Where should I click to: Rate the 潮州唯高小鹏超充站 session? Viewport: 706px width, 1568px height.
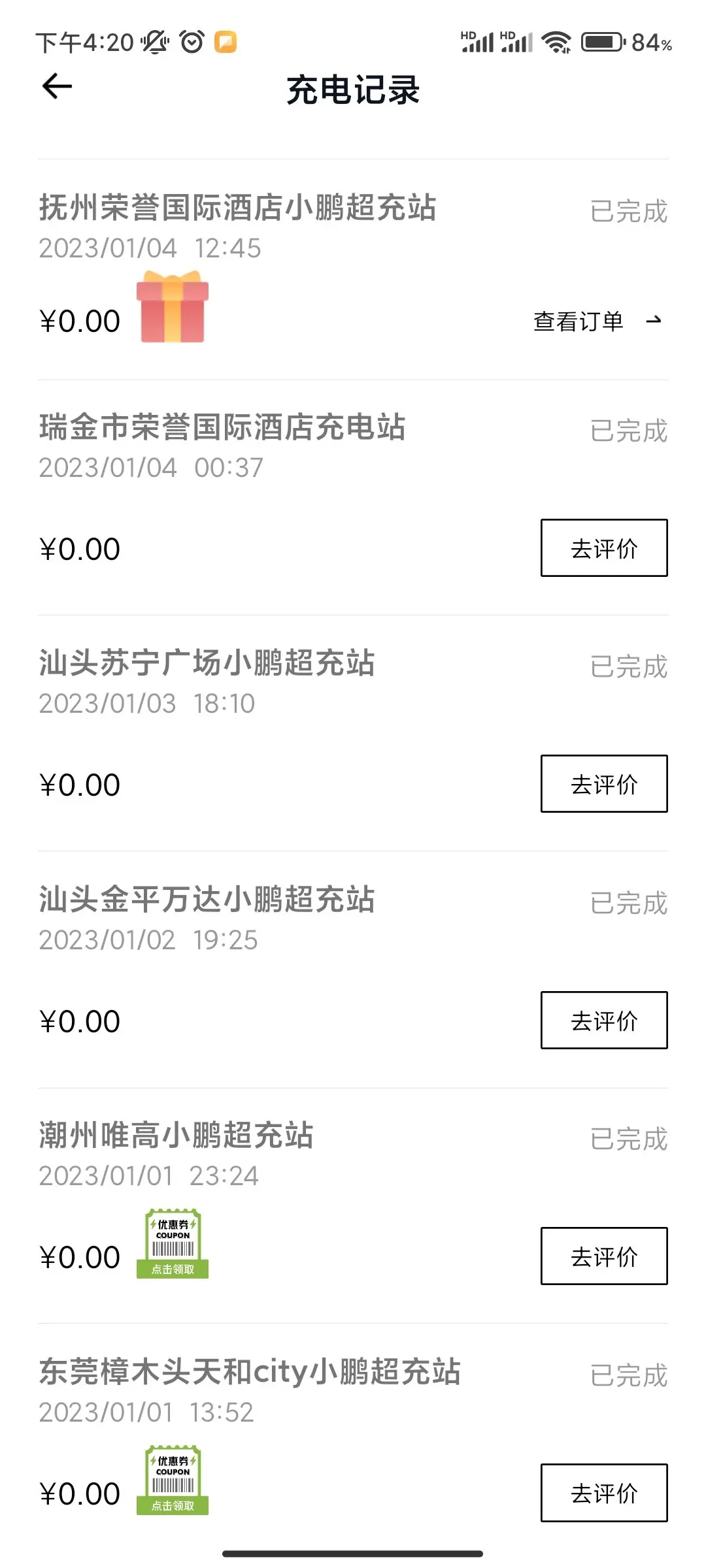point(604,1256)
